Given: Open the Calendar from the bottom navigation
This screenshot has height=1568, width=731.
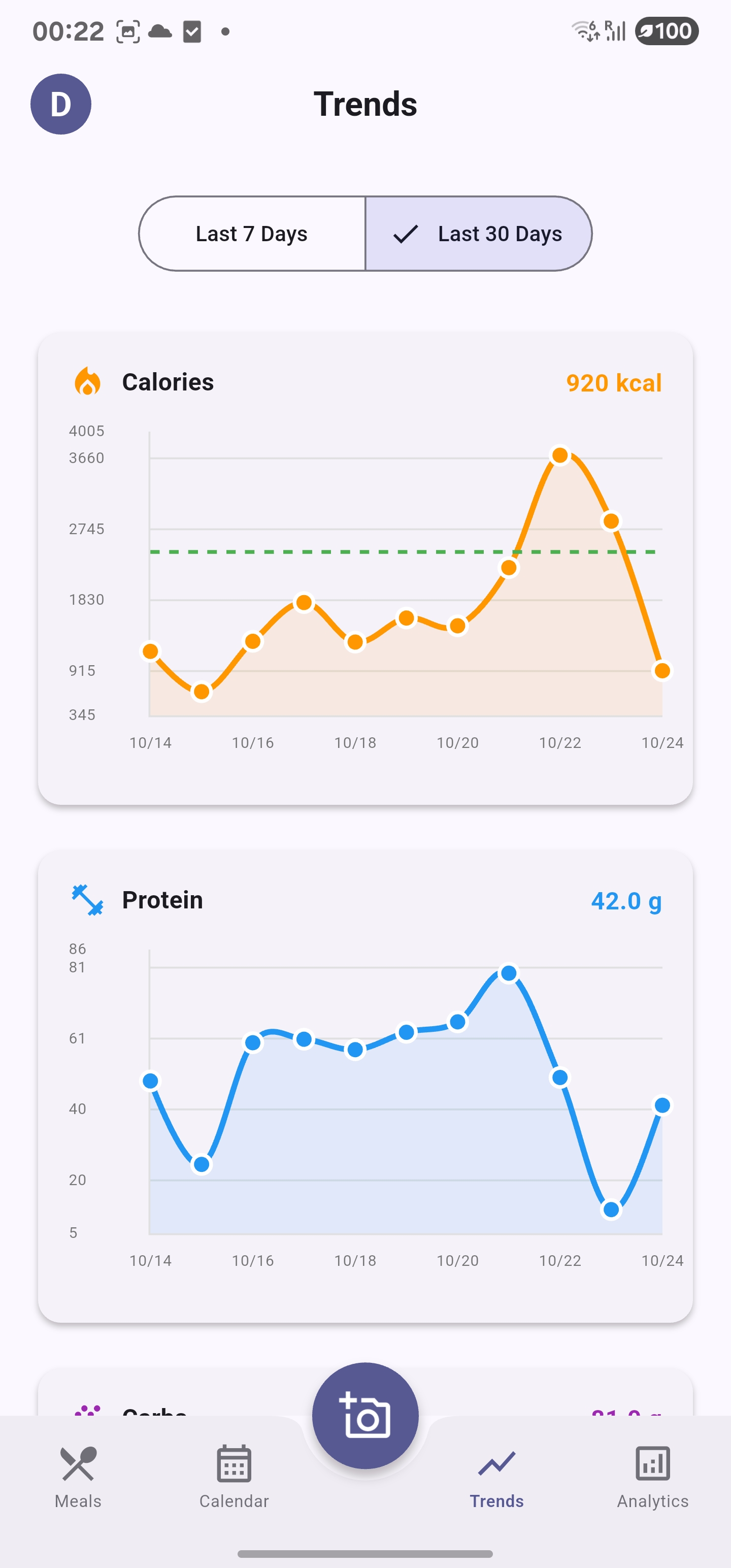Looking at the screenshot, I should click(234, 1463).
